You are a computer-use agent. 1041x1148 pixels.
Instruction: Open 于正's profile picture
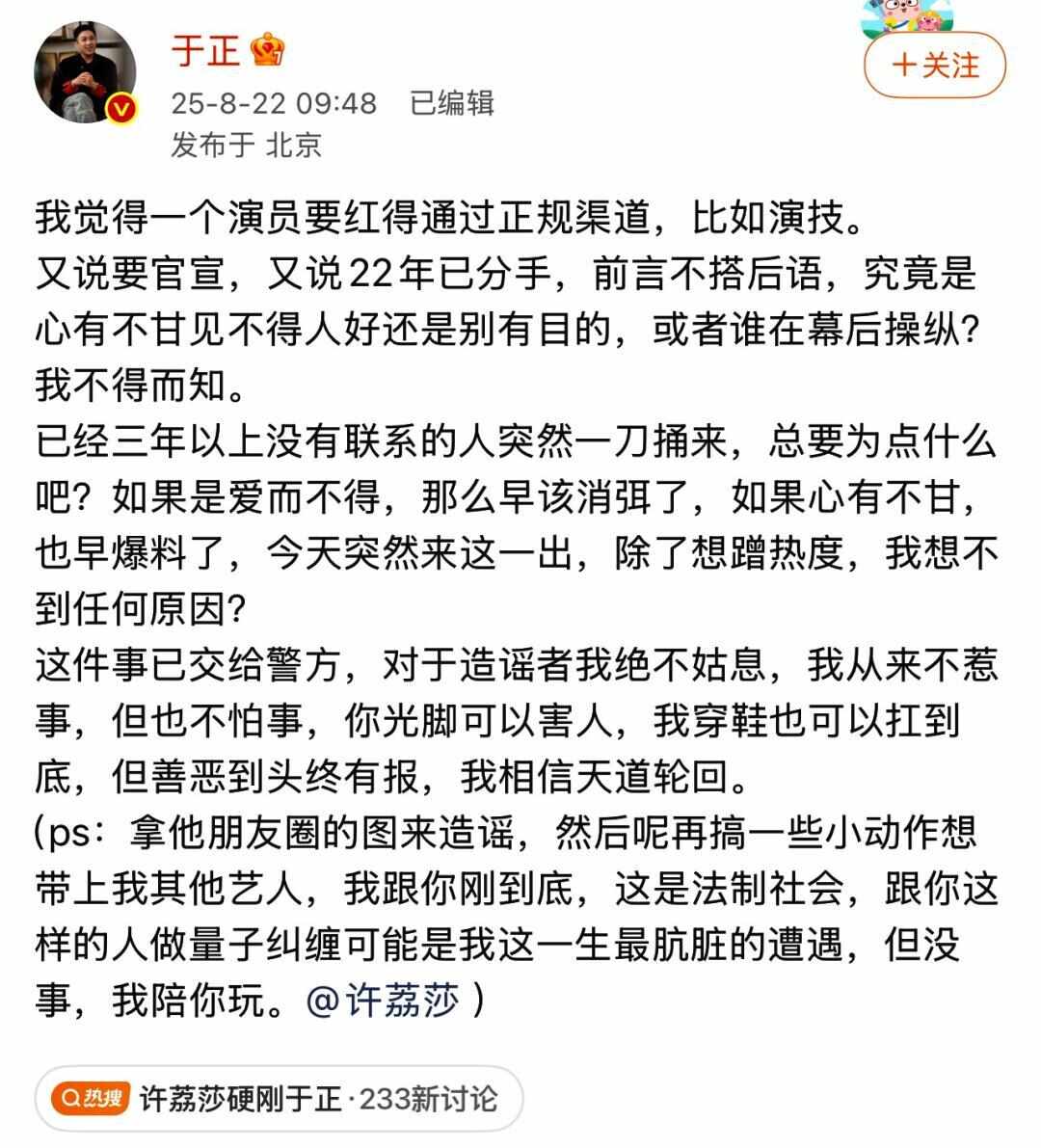coord(84,72)
